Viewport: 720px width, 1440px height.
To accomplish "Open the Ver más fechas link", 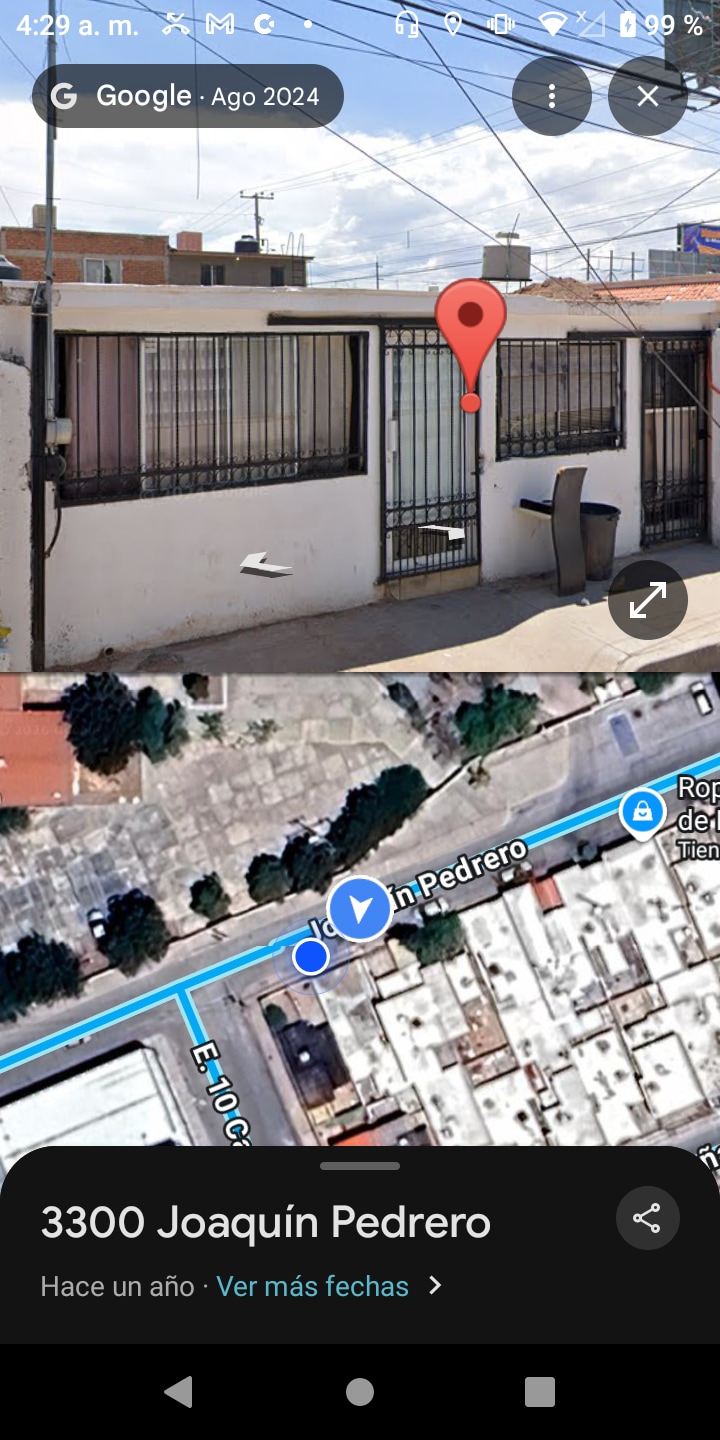I will click(313, 1286).
